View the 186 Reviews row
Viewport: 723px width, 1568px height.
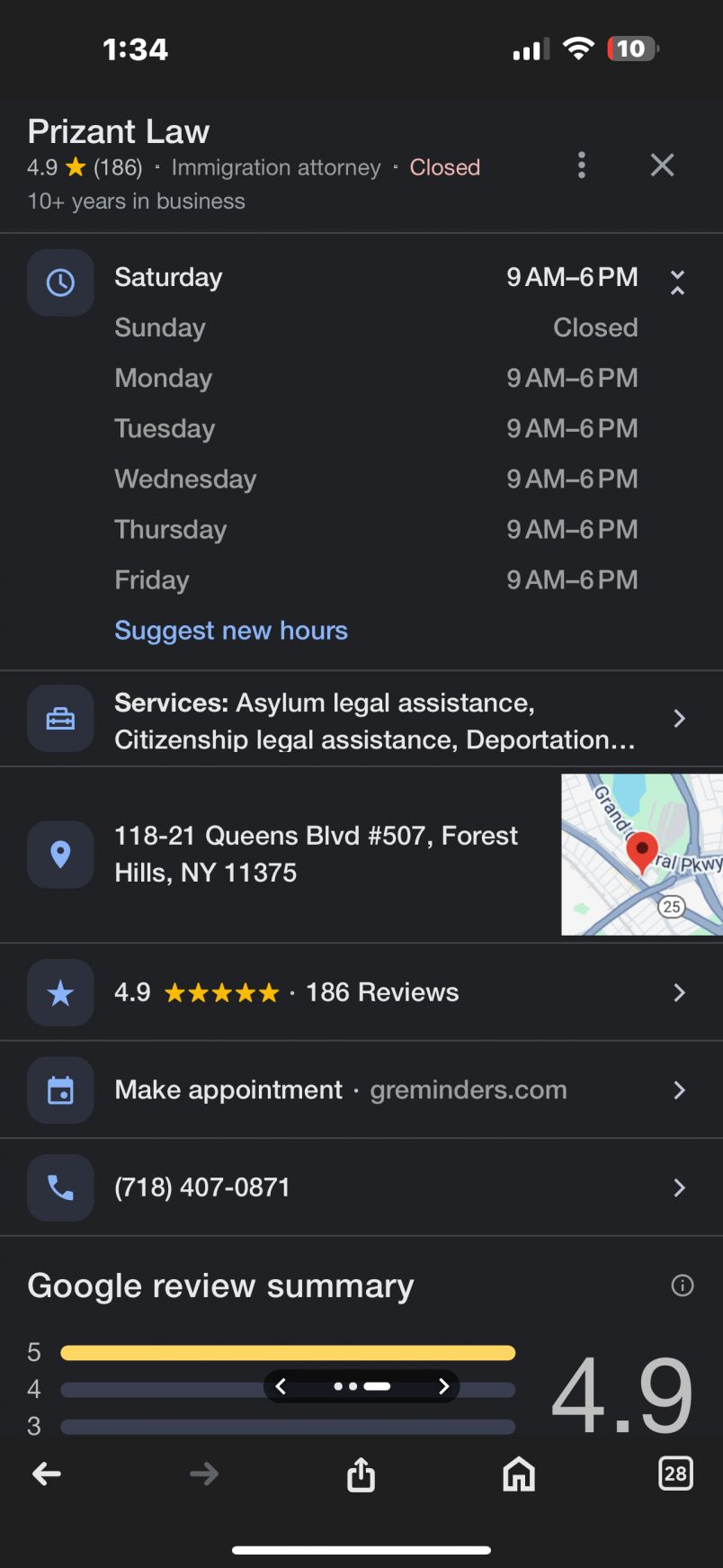(361, 992)
